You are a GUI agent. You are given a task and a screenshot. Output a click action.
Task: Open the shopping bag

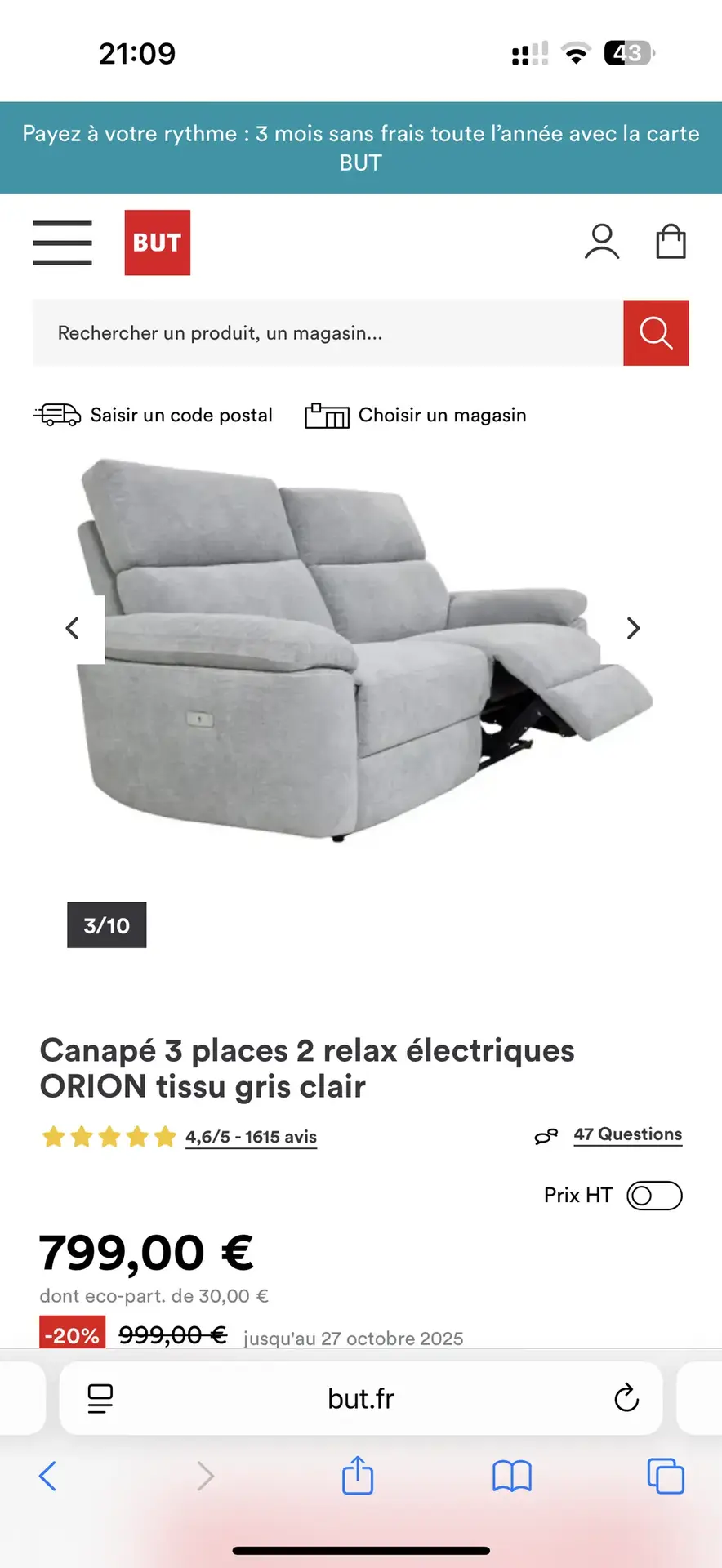click(x=671, y=242)
